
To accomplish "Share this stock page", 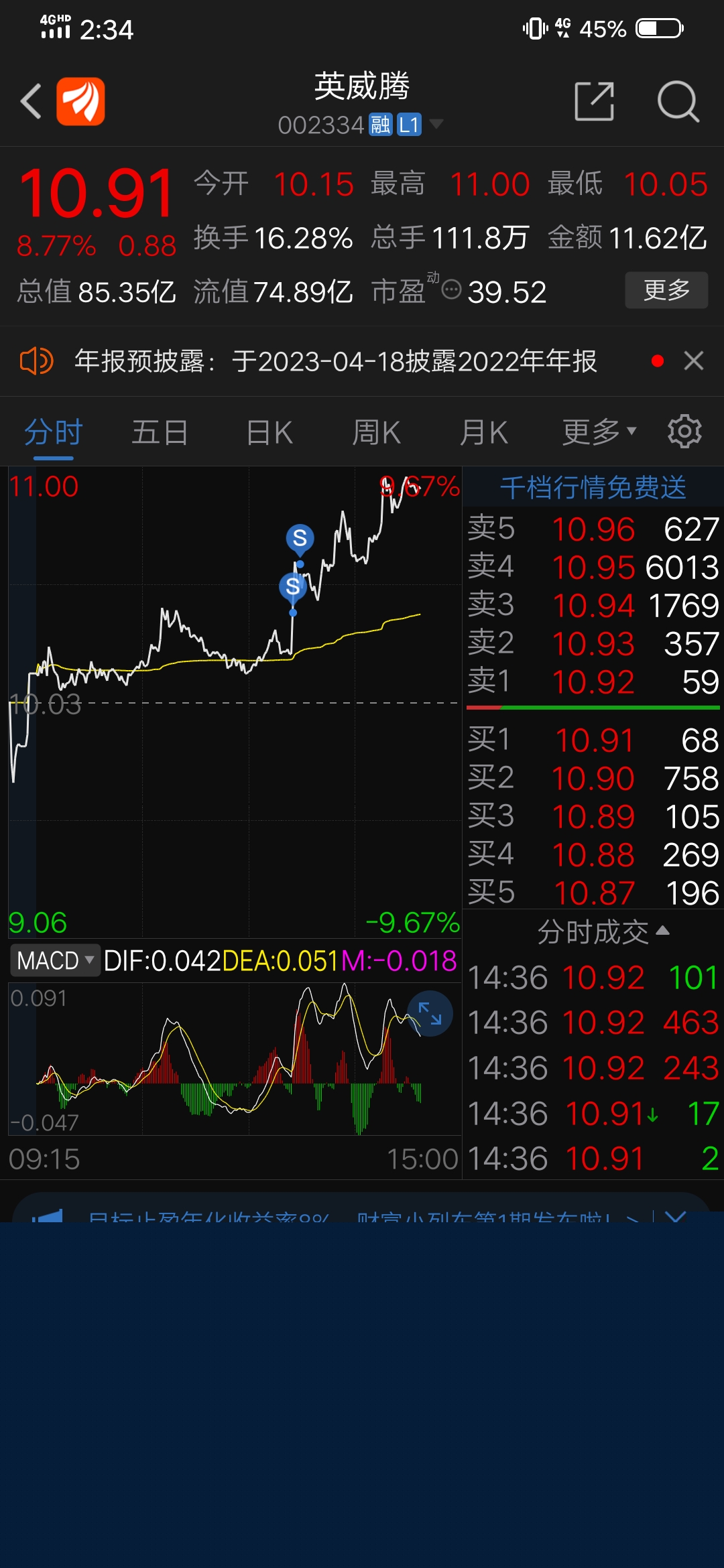I will (595, 102).
